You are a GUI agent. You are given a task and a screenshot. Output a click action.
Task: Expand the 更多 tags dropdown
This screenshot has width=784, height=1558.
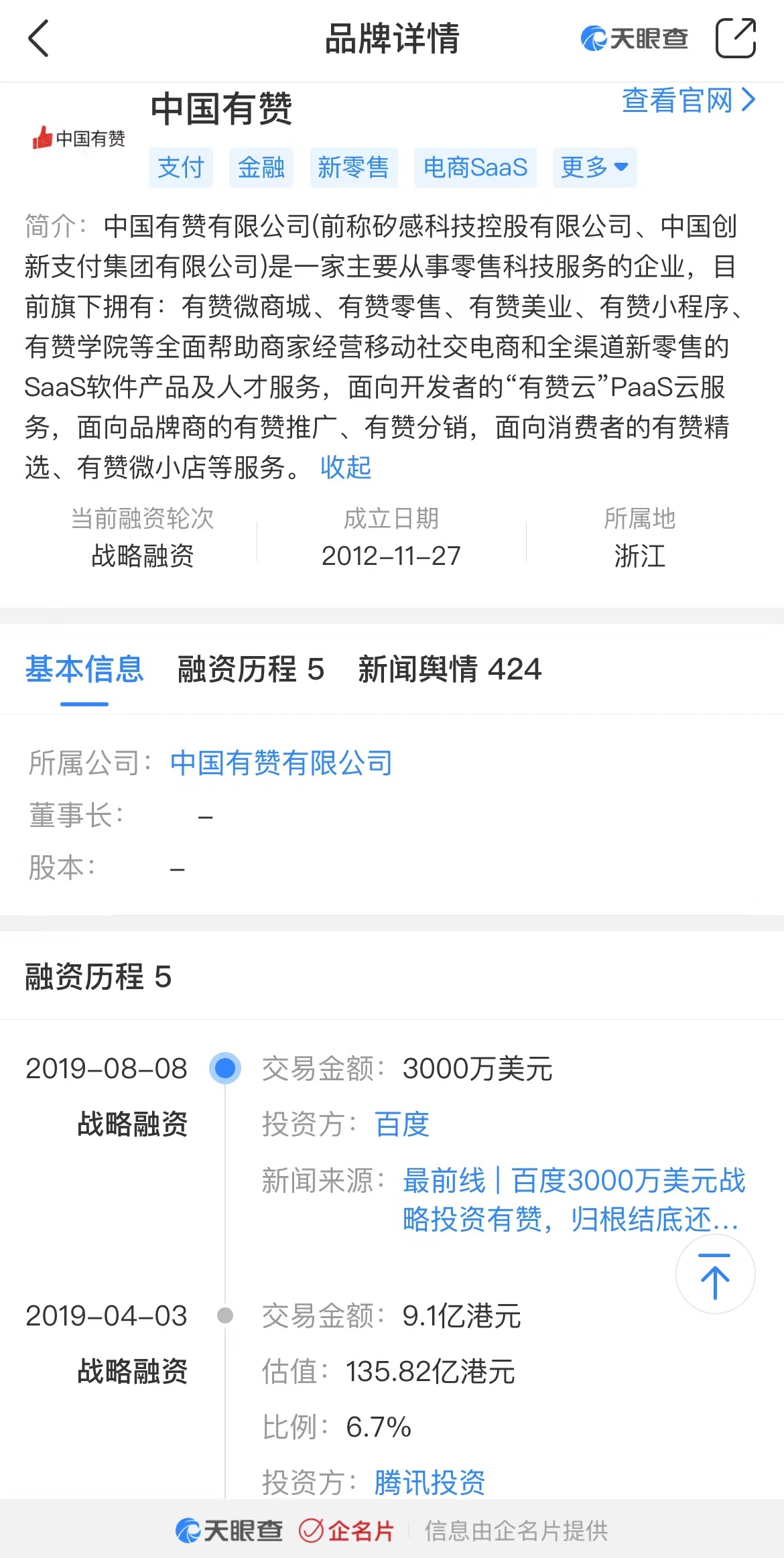click(x=594, y=168)
